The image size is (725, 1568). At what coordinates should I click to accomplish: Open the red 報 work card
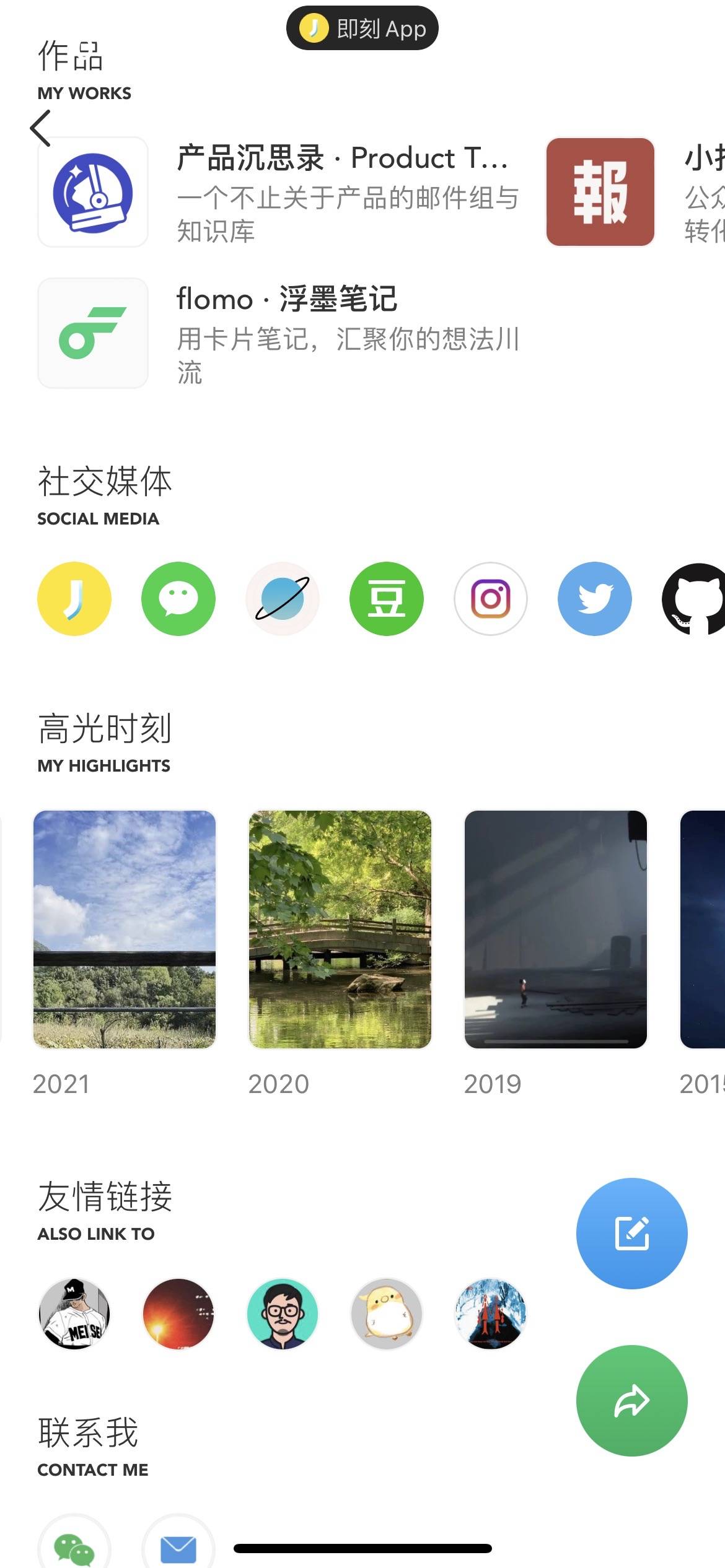[x=600, y=192]
